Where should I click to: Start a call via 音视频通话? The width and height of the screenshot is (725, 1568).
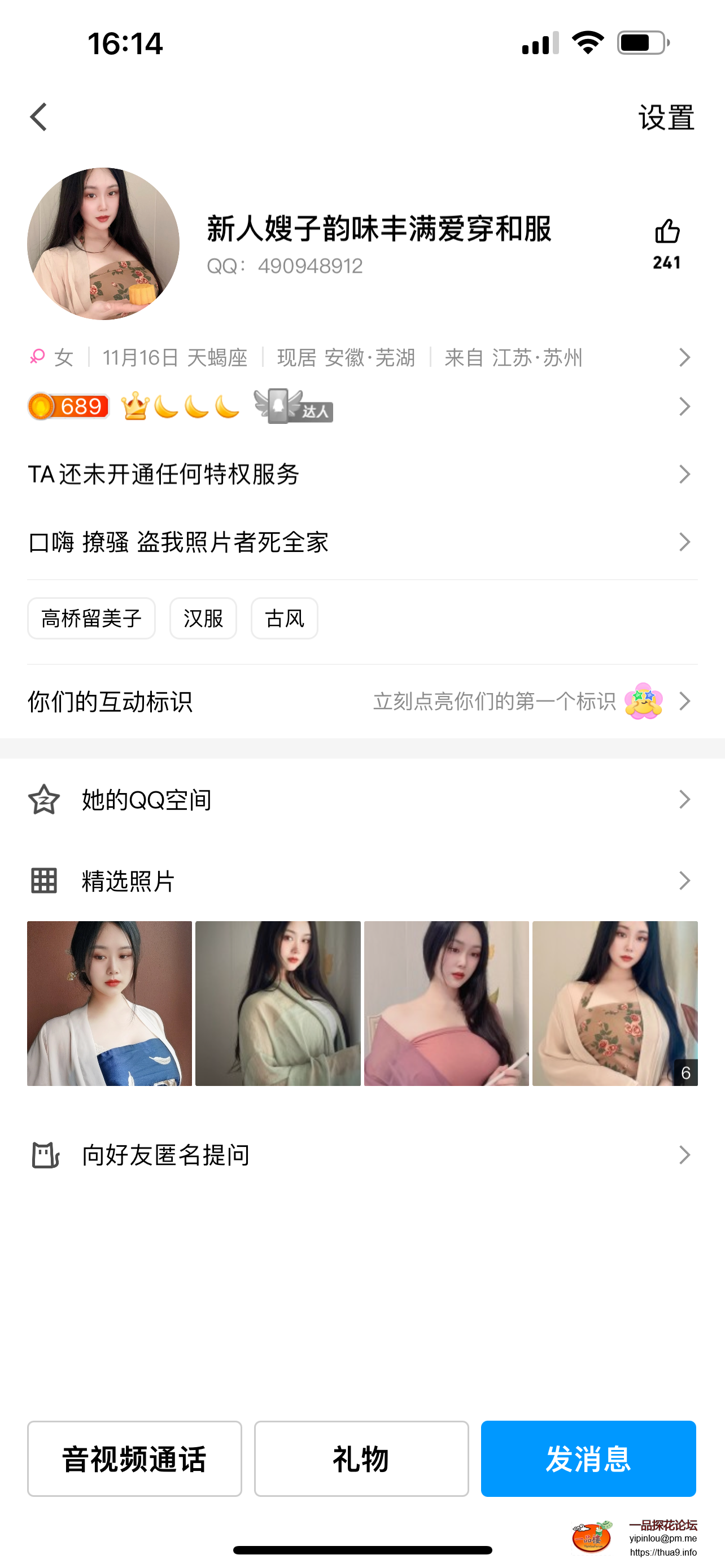pos(134,1458)
